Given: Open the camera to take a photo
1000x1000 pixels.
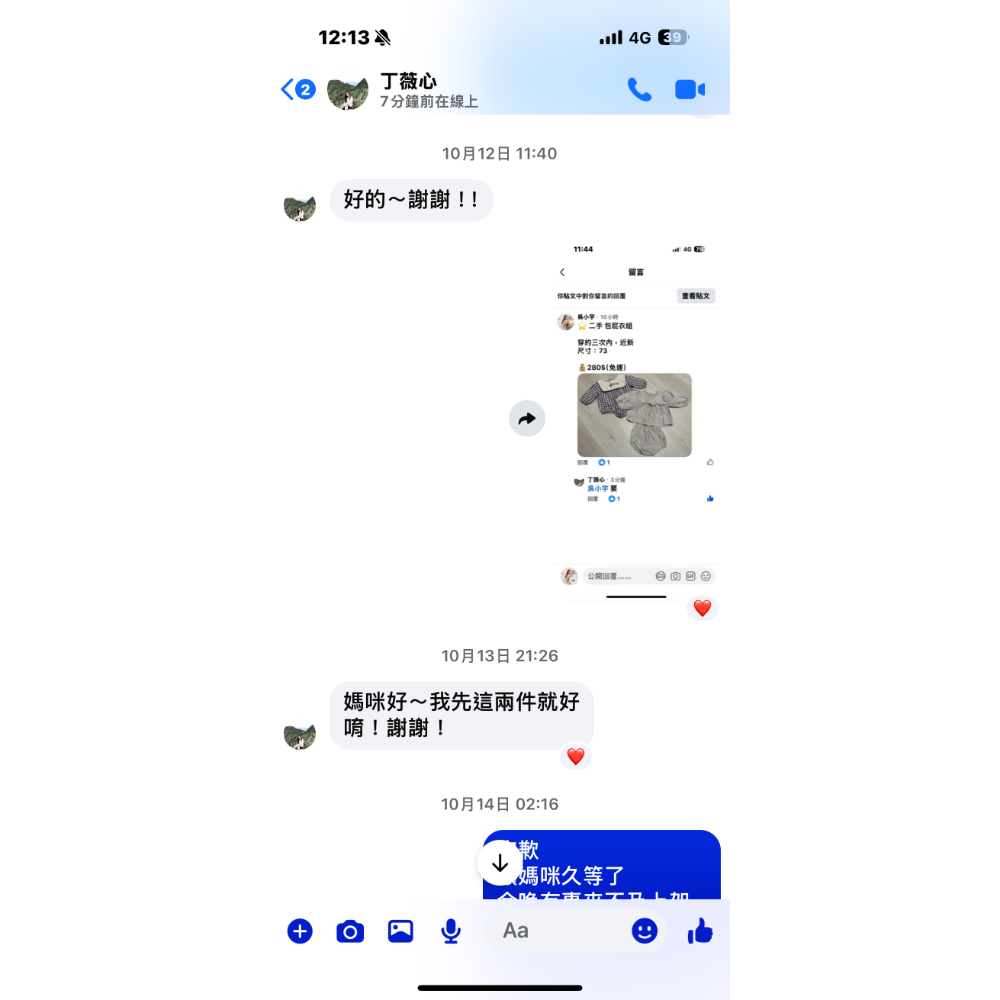Looking at the screenshot, I should pos(350,931).
